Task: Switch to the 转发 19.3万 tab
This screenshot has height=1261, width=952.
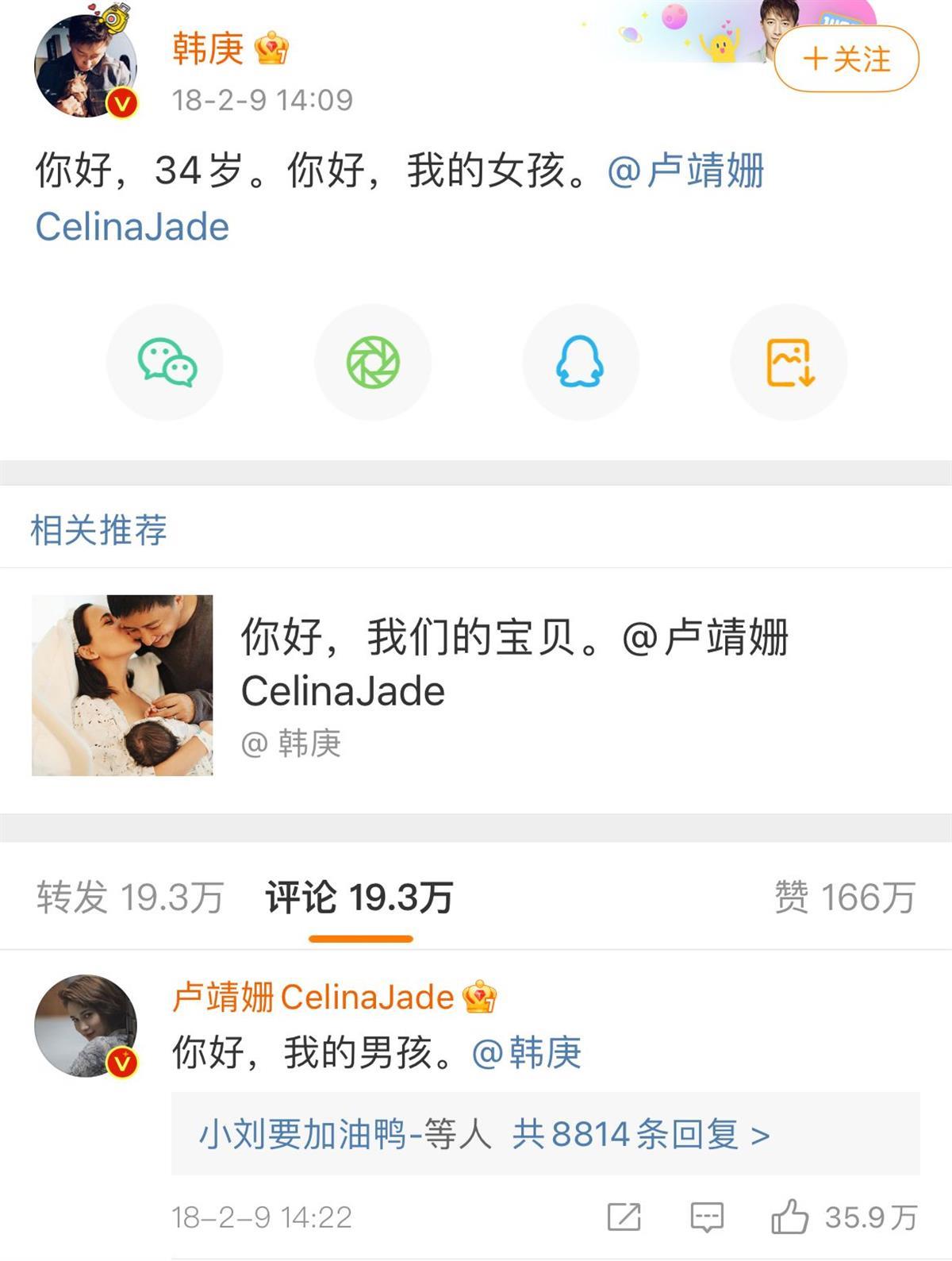Action: [x=129, y=898]
